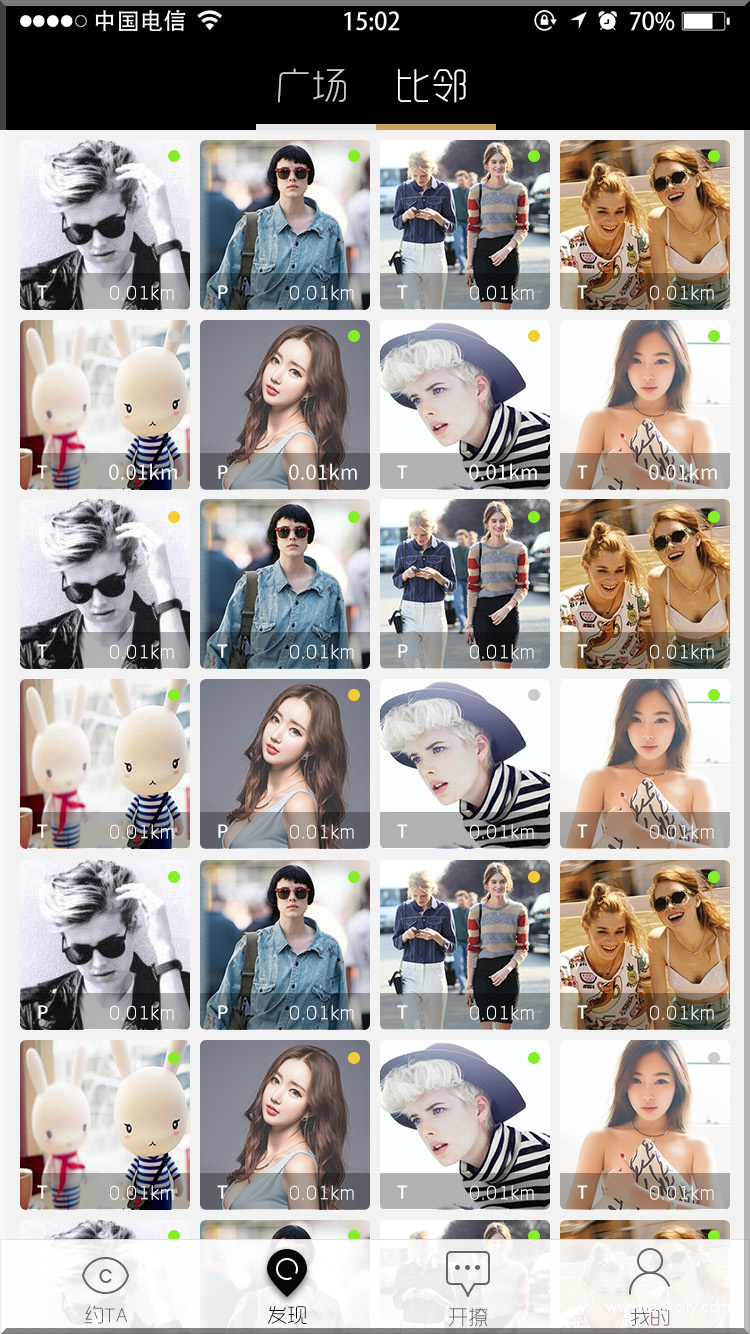Select the 比邻 tab

(x=432, y=88)
